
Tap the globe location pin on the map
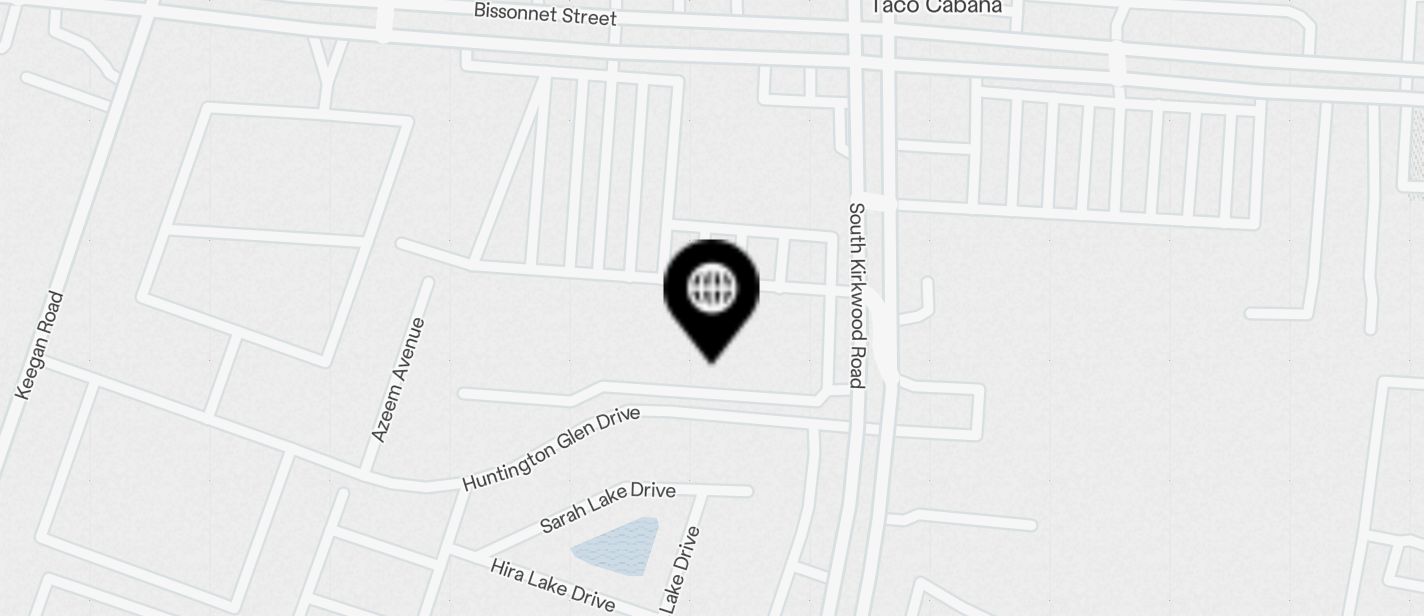pyautogui.click(x=711, y=292)
